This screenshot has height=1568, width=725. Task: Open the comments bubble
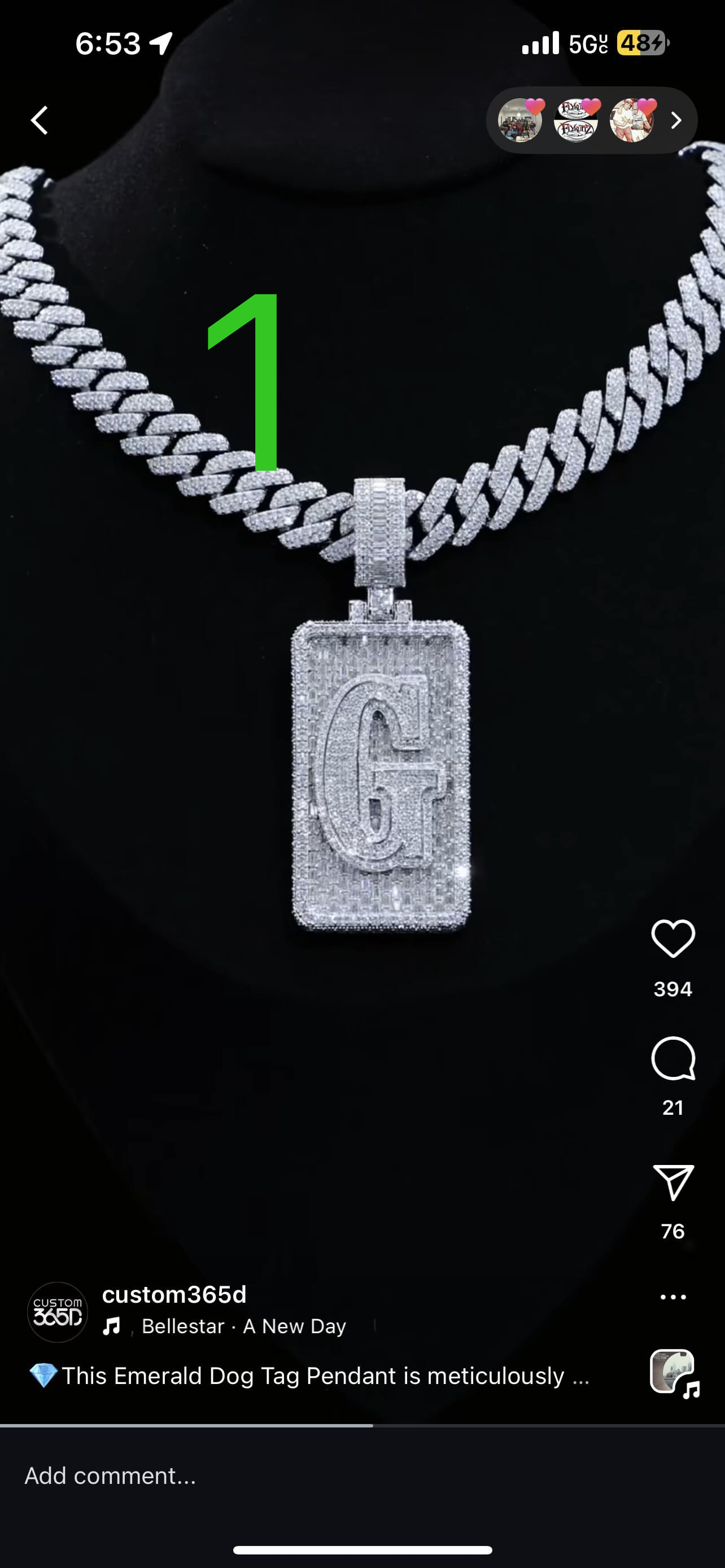click(672, 1058)
